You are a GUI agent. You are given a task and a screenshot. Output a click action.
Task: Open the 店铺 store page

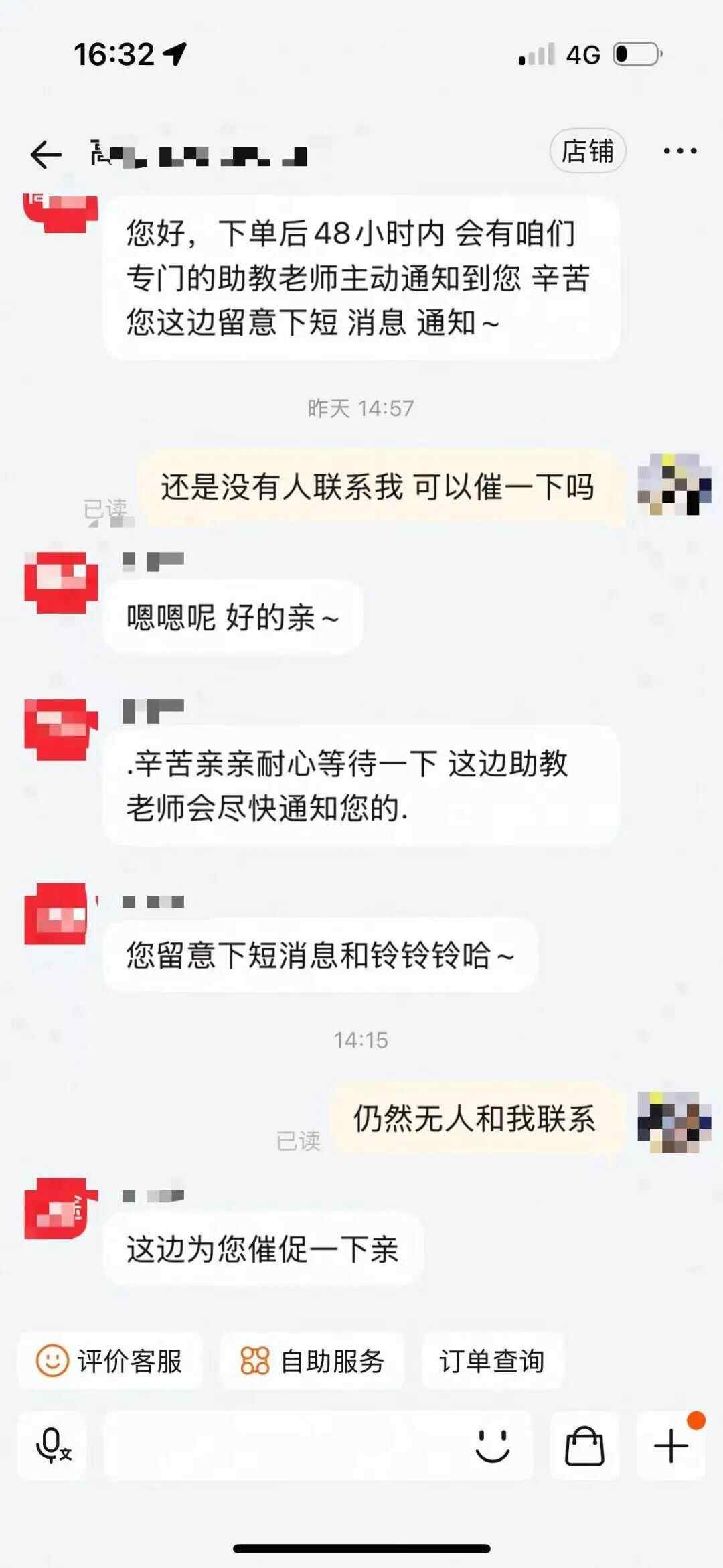tap(587, 151)
